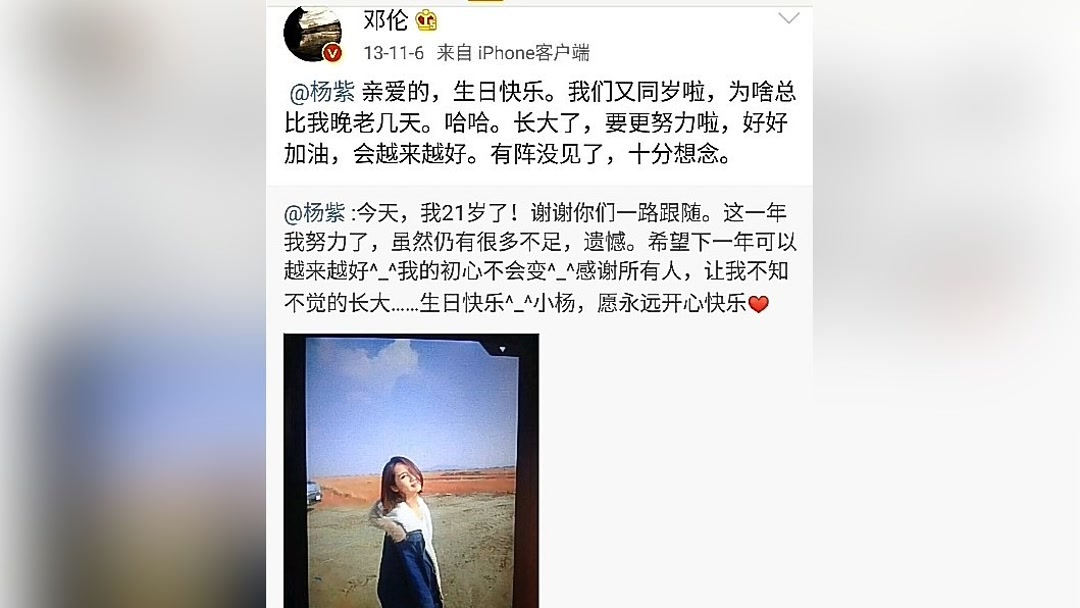The height and width of the screenshot is (608, 1080).
Task: Expand the post options chevron
Action: pos(789,19)
